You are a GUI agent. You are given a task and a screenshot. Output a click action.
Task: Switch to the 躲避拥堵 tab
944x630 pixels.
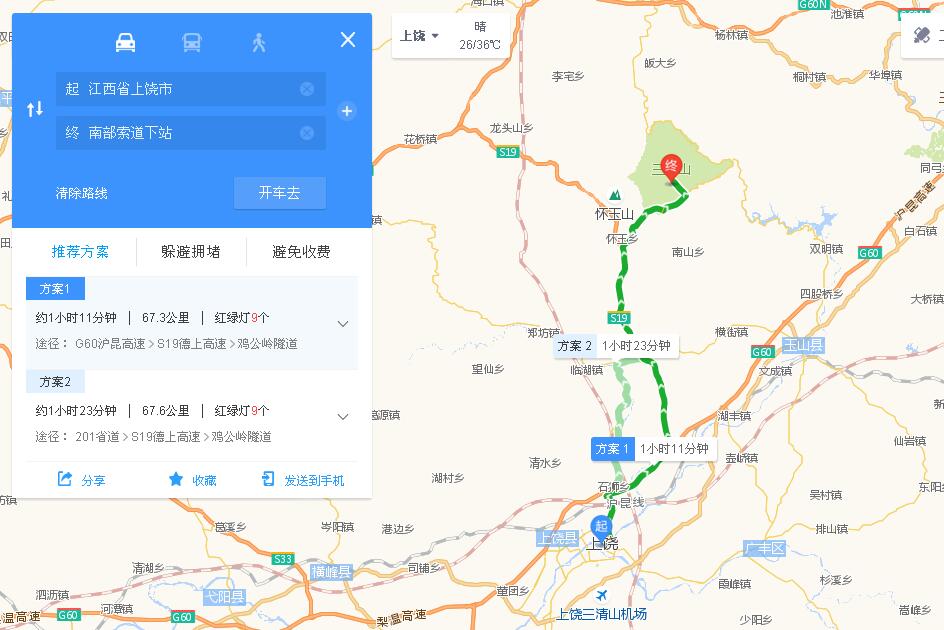[x=191, y=252]
